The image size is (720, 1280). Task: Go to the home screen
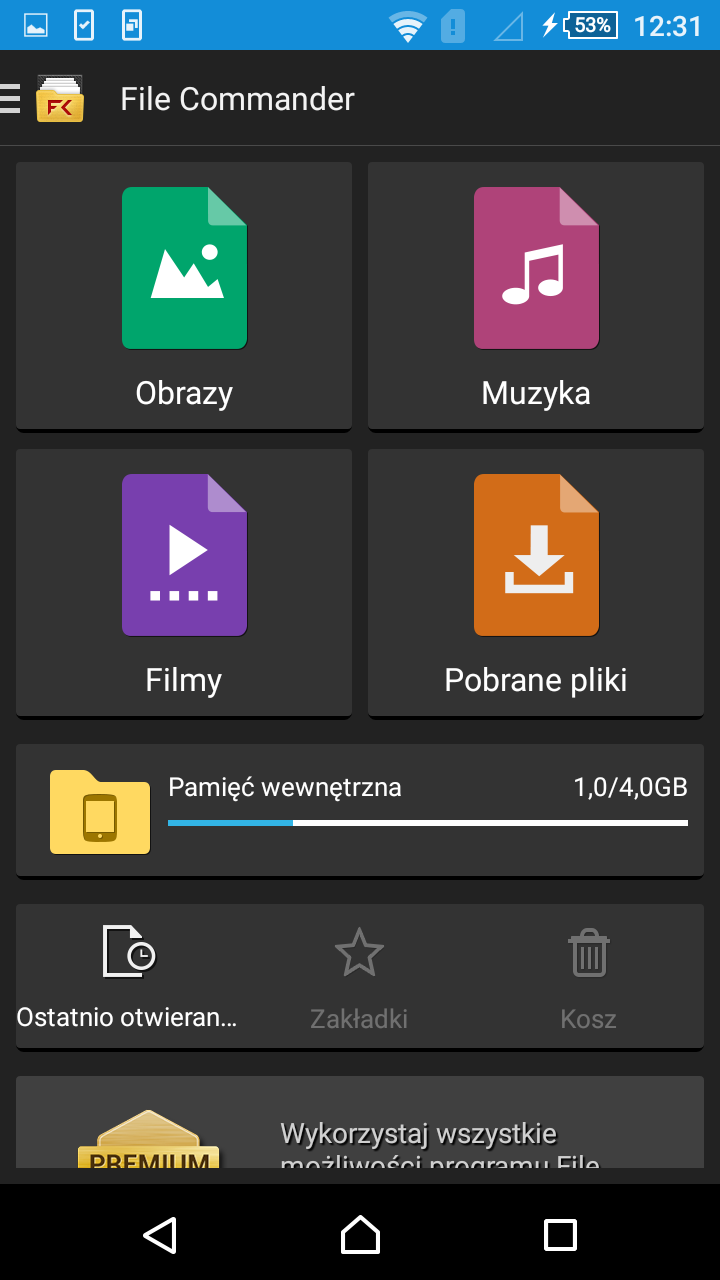pos(360,1234)
